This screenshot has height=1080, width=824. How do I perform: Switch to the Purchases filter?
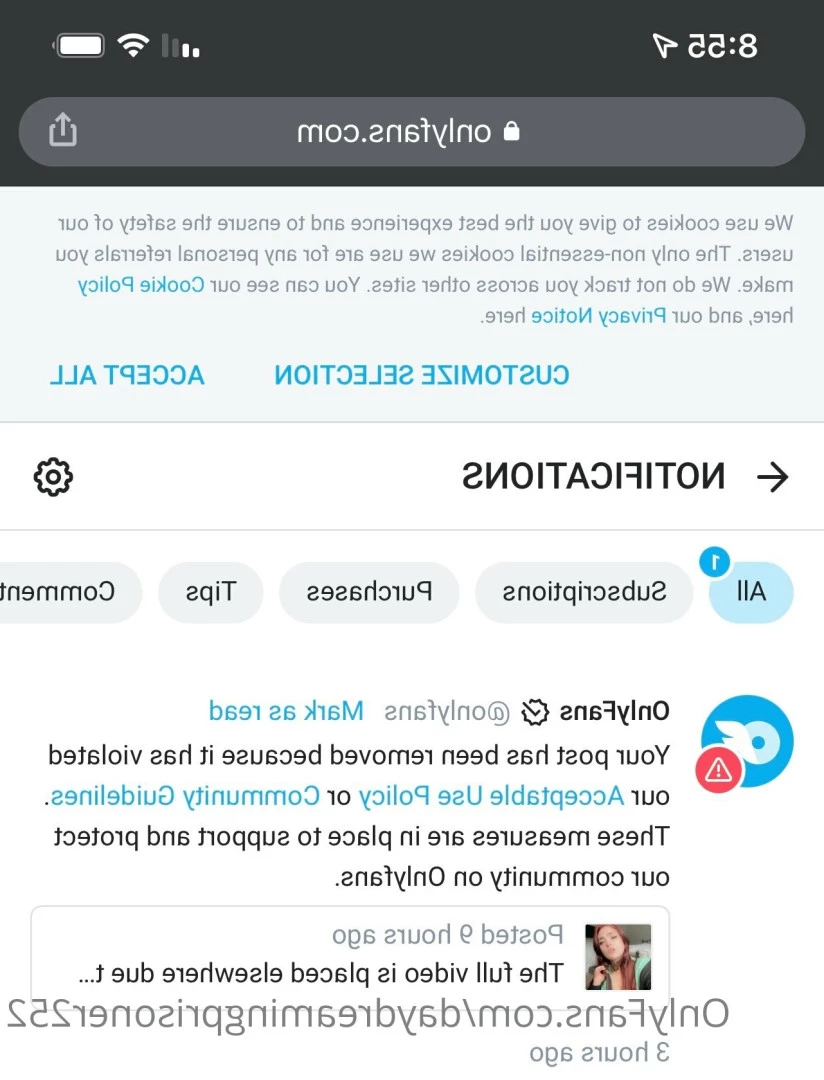tap(368, 592)
